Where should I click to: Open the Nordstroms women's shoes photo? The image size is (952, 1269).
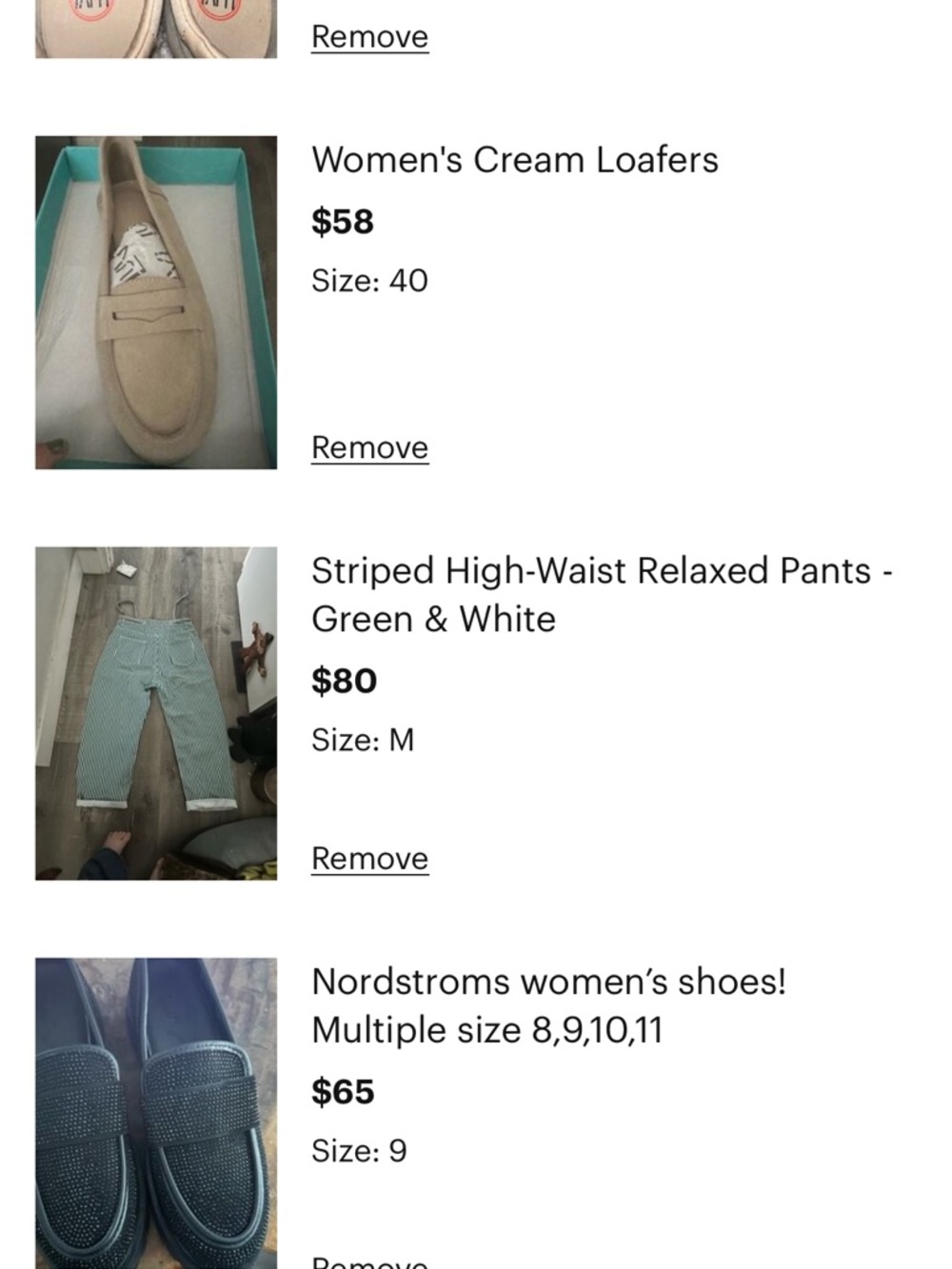pos(156,1112)
